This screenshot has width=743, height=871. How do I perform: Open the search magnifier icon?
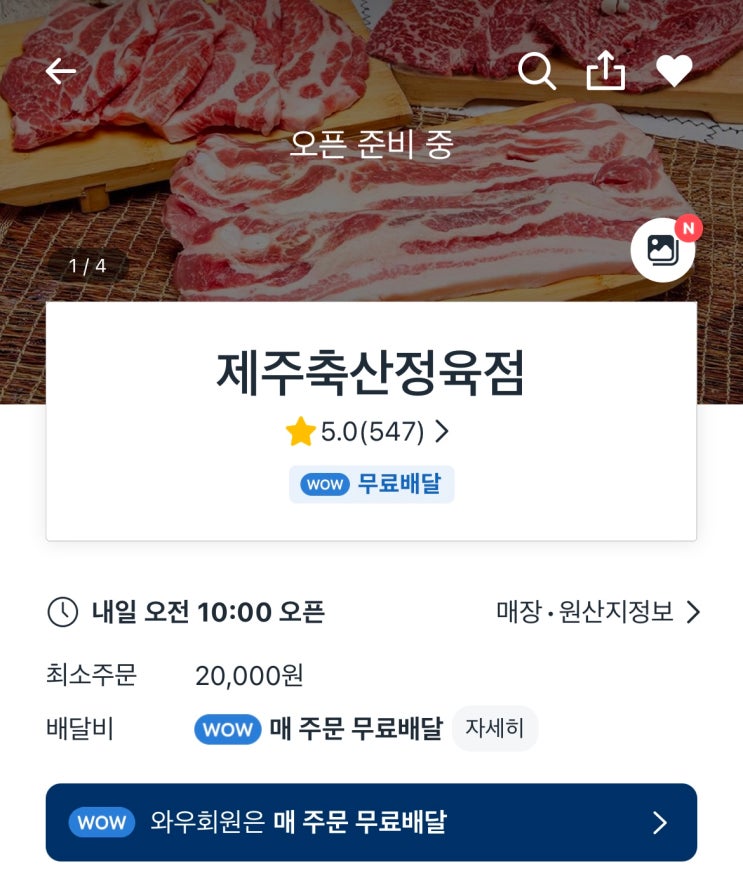(537, 71)
